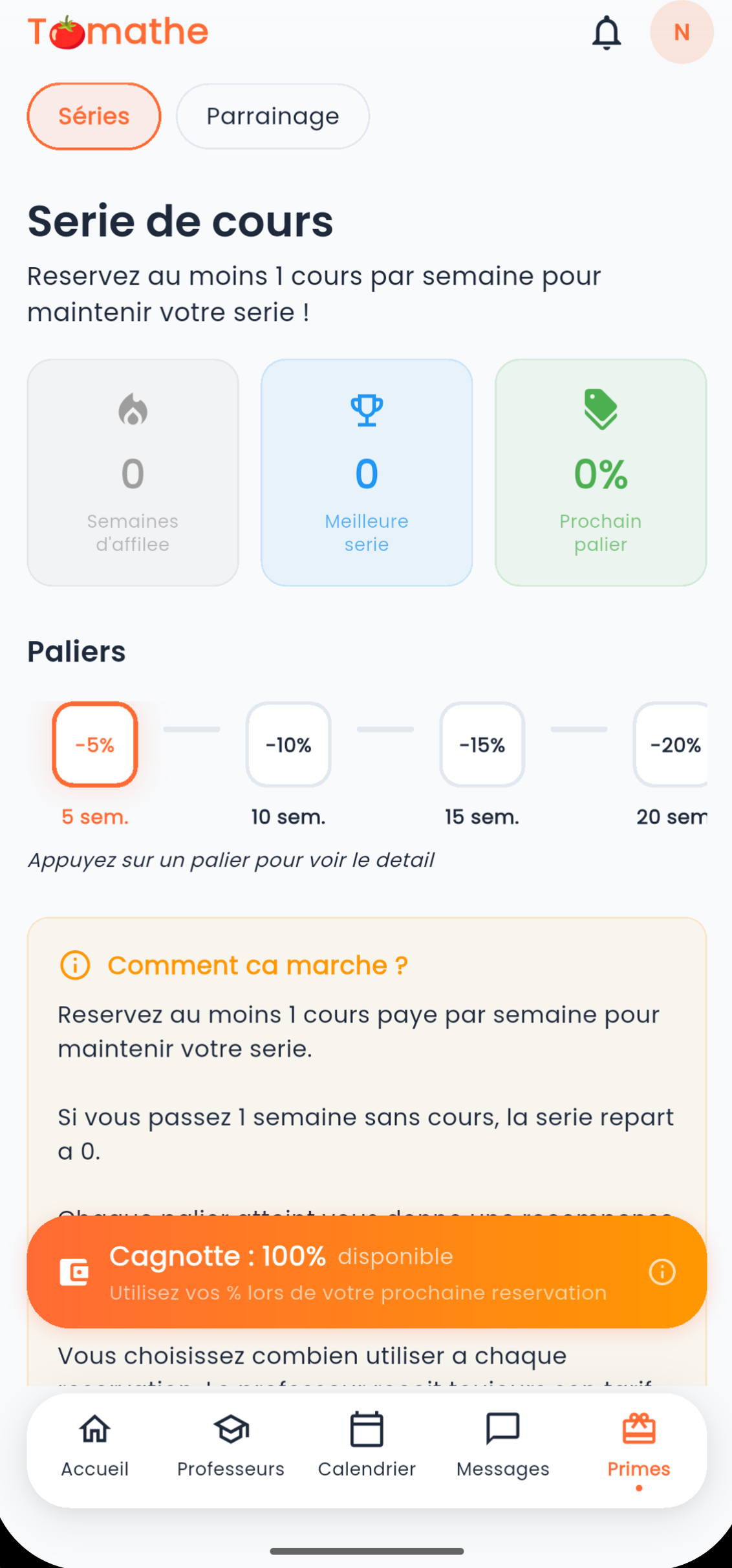Viewport: 732px width, 1568px height.
Task: Select the -15% palier tier
Action: click(482, 745)
